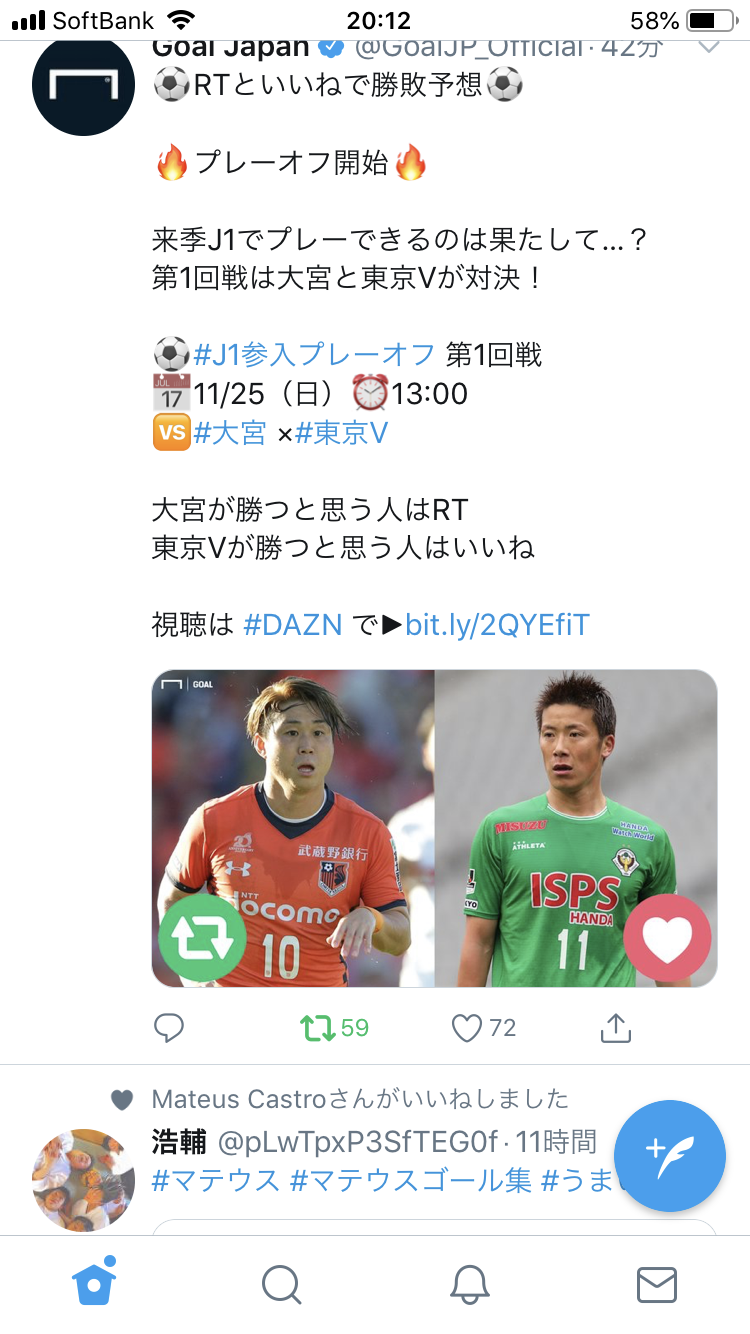750x1334 pixels.
Task: Undo retweet on Goal Japan's tweet
Action: pos(319,1027)
